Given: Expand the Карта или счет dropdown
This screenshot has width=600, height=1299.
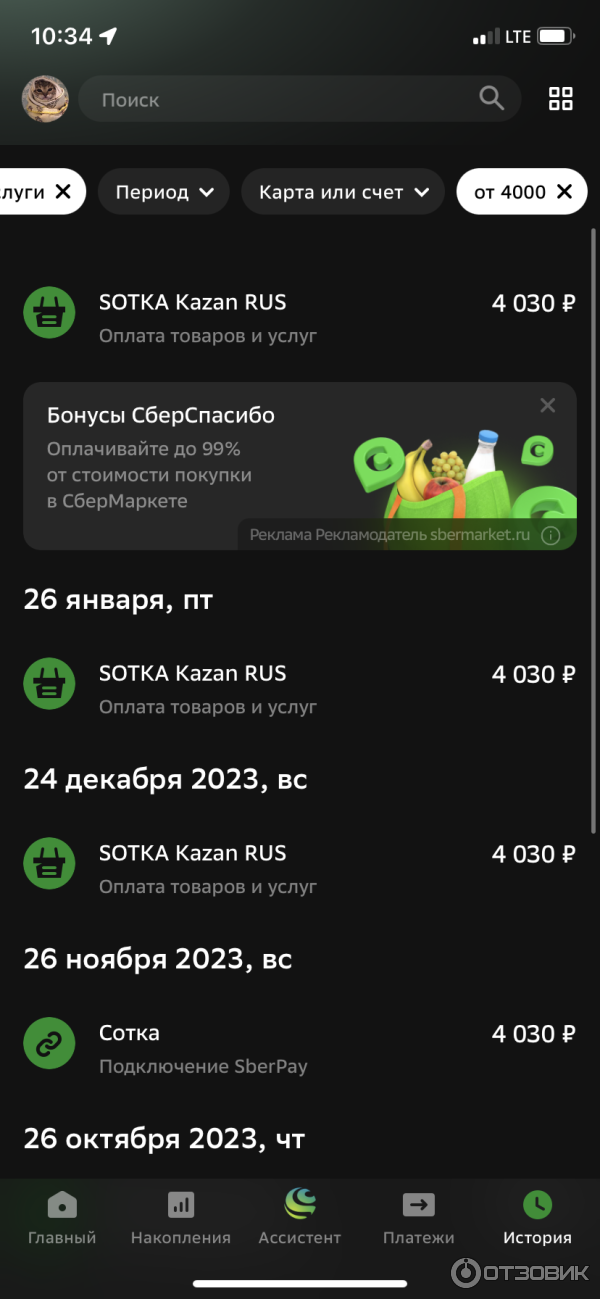Looking at the screenshot, I should tap(343, 192).
